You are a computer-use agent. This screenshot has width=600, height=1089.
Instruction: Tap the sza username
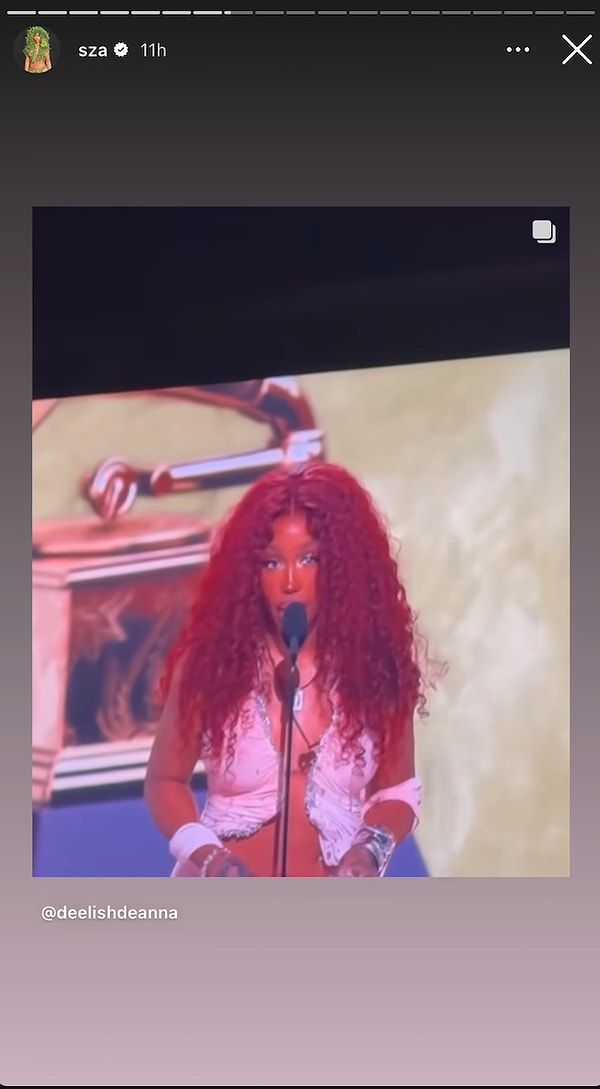pyautogui.click(x=92, y=50)
